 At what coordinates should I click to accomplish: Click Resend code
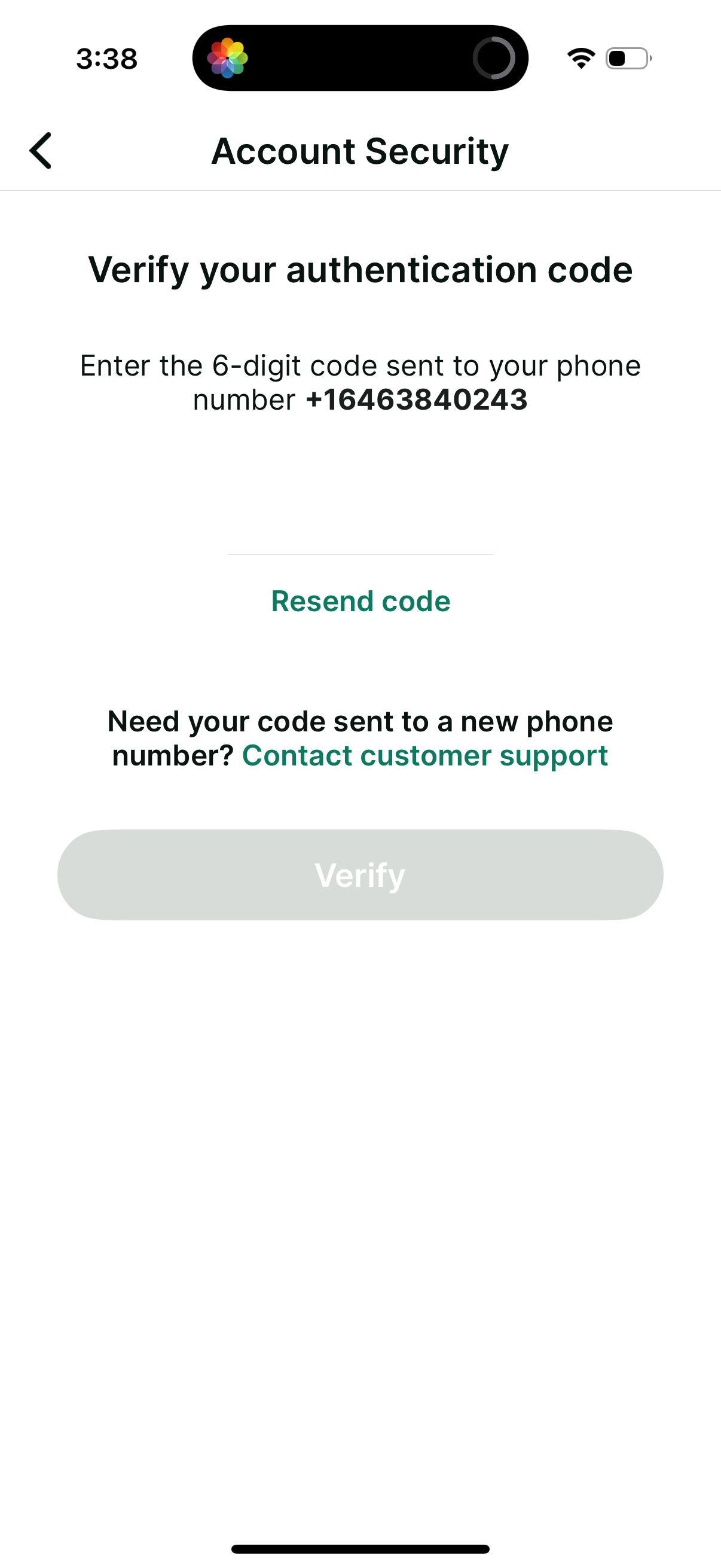pos(360,601)
